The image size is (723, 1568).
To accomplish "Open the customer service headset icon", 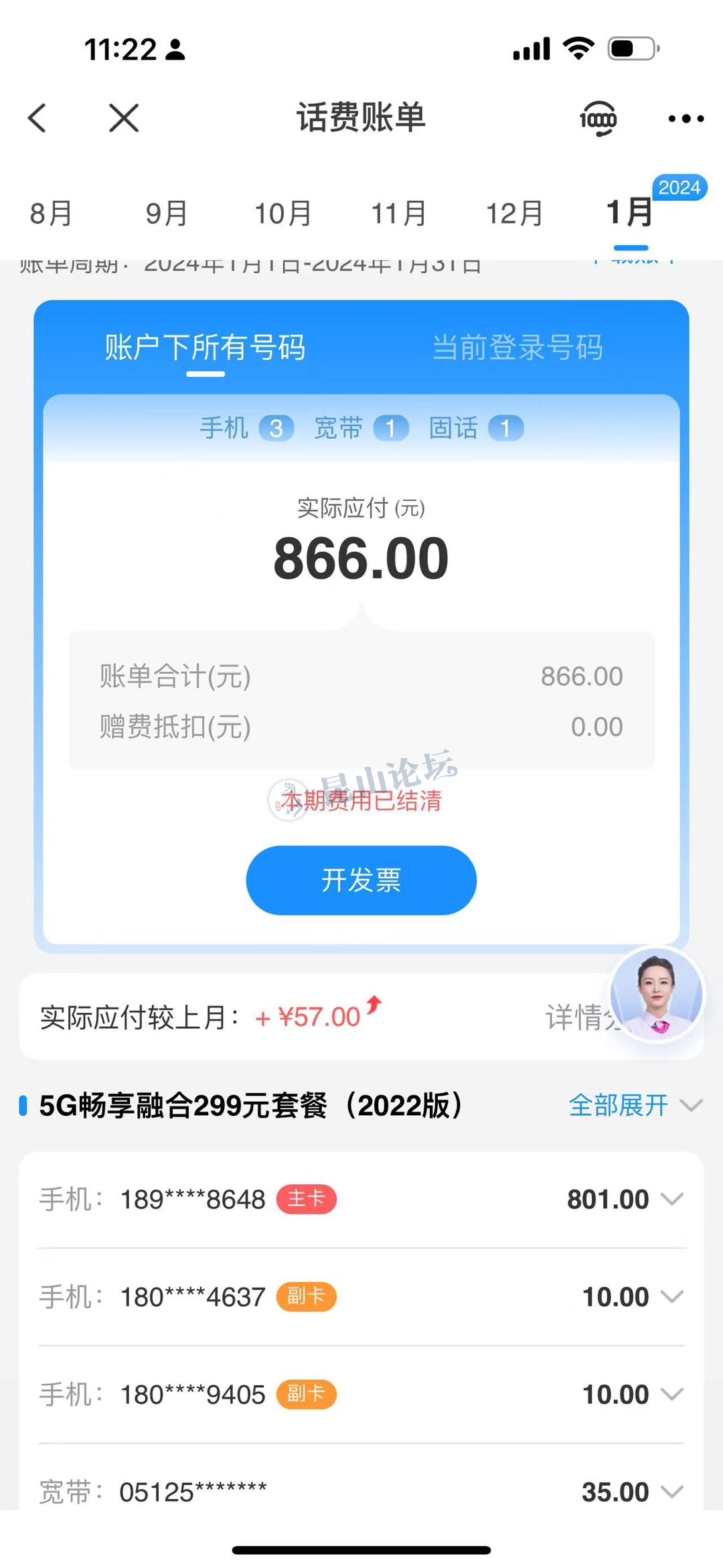I will click(x=598, y=119).
